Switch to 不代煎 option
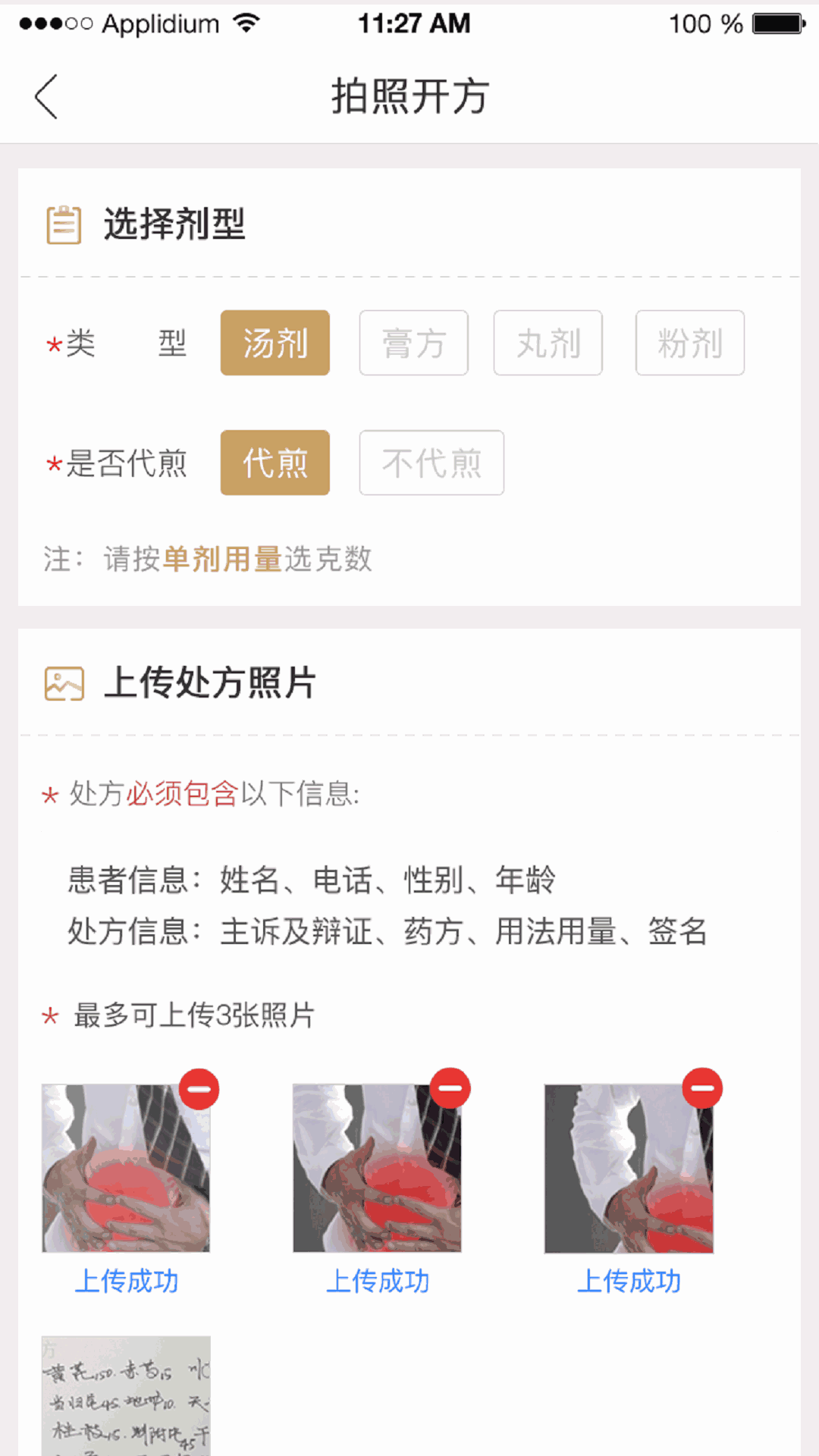This screenshot has width=819, height=1456. pyautogui.click(x=431, y=463)
